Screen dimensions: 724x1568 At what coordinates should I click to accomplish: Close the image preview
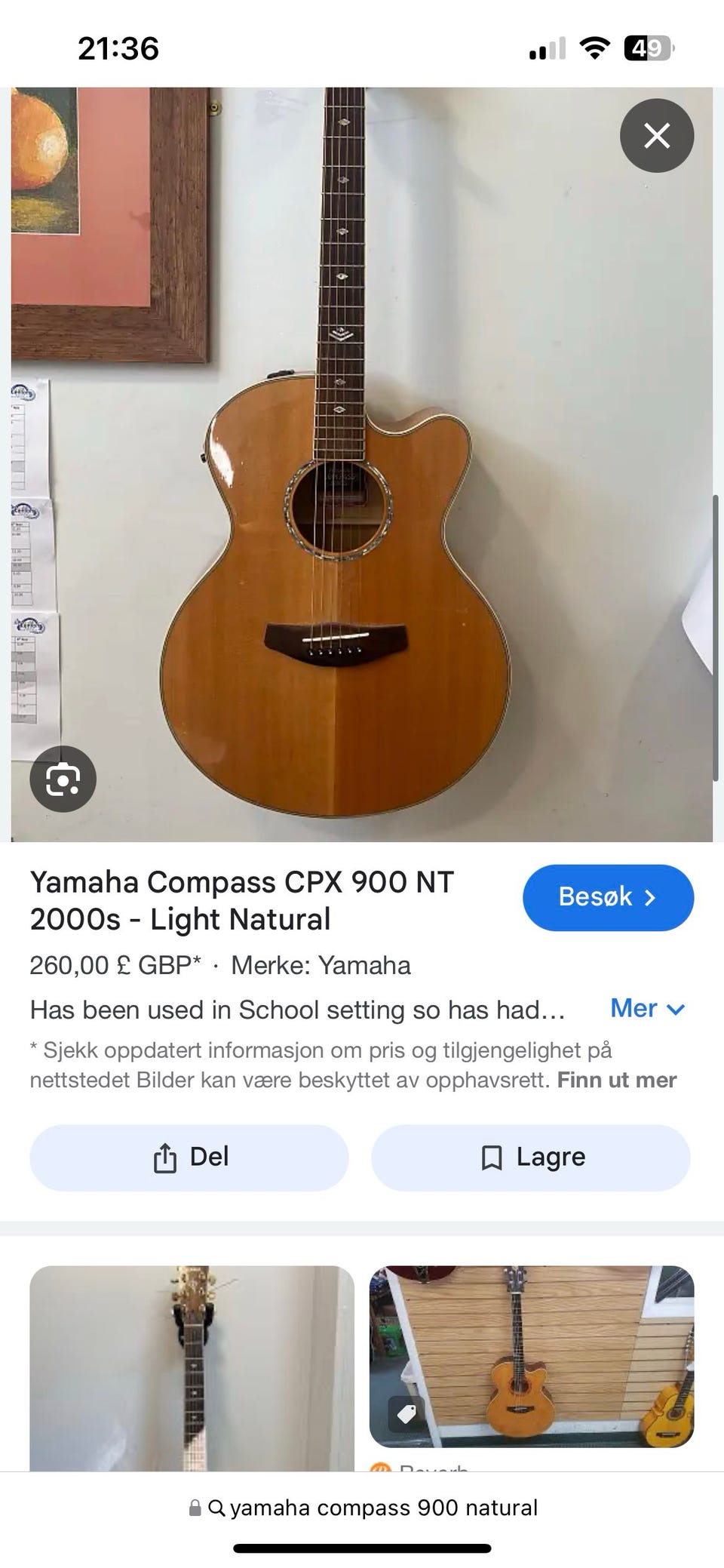pyautogui.click(x=656, y=136)
